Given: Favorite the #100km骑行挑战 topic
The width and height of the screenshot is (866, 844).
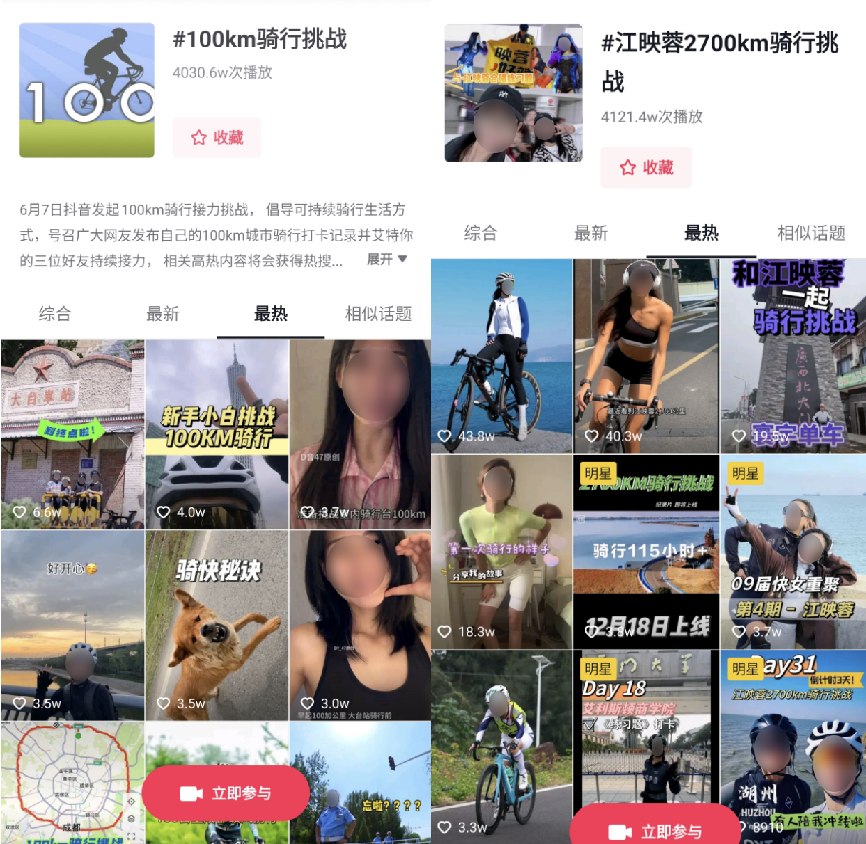Looking at the screenshot, I should tap(216, 138).
